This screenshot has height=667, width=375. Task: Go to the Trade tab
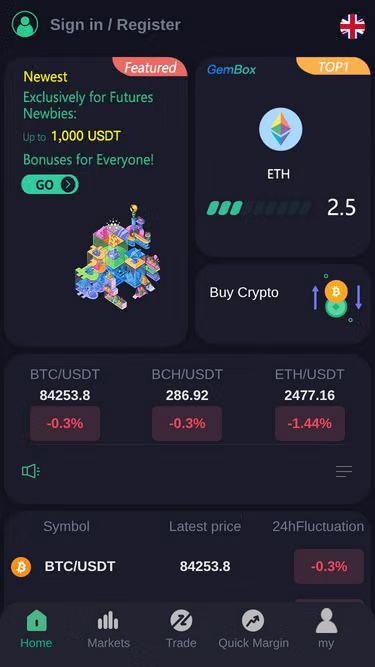pyautogui.click(x=181, y=629)
